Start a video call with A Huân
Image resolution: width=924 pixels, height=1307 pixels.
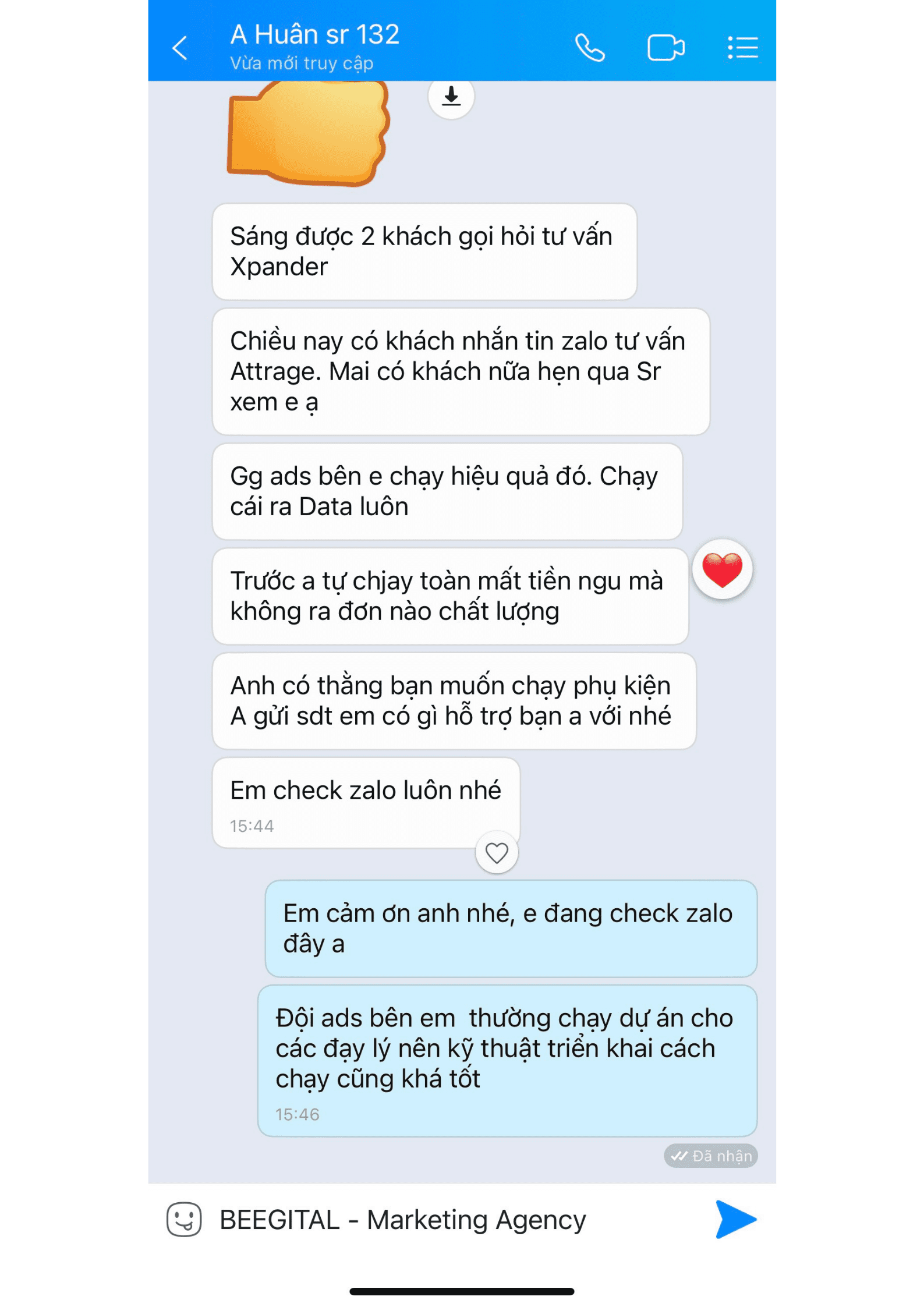pyautogui.click(x=665, y=48)
